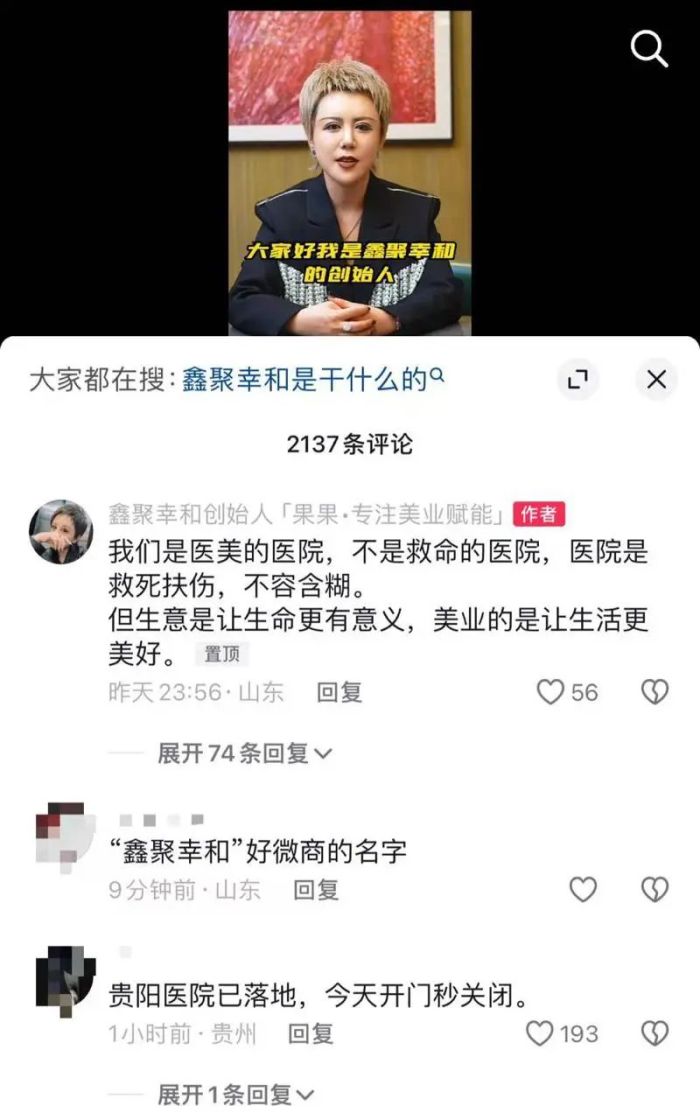Open author 果果's profile avatar
Image resolution: width=700 pixels, height=1120 pixels.
60,533
